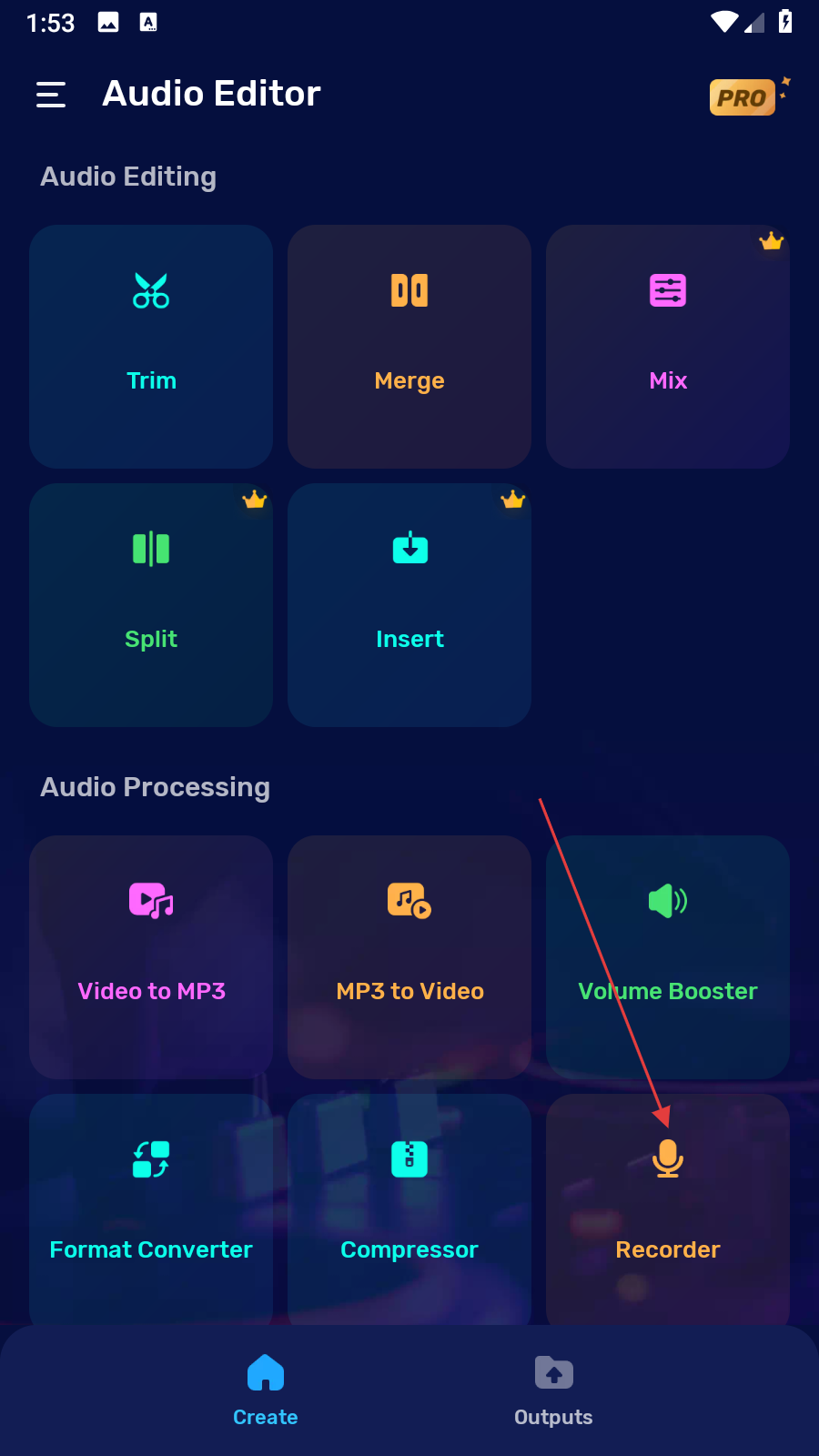
Task: Tap the PRO upgrade badge
Action: coord(743,96)
